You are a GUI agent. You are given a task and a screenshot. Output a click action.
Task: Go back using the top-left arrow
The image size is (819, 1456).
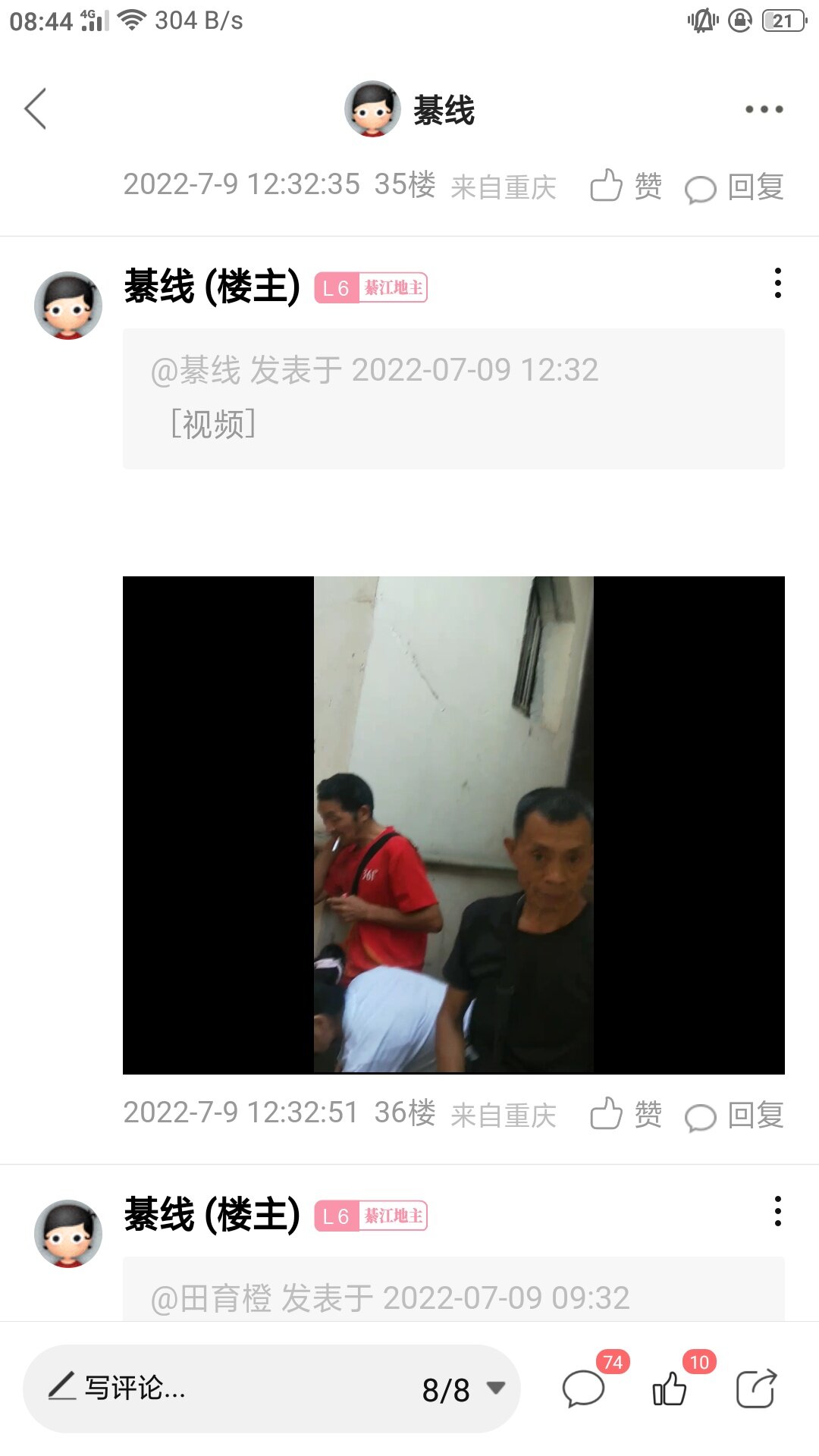coord(36,109)
